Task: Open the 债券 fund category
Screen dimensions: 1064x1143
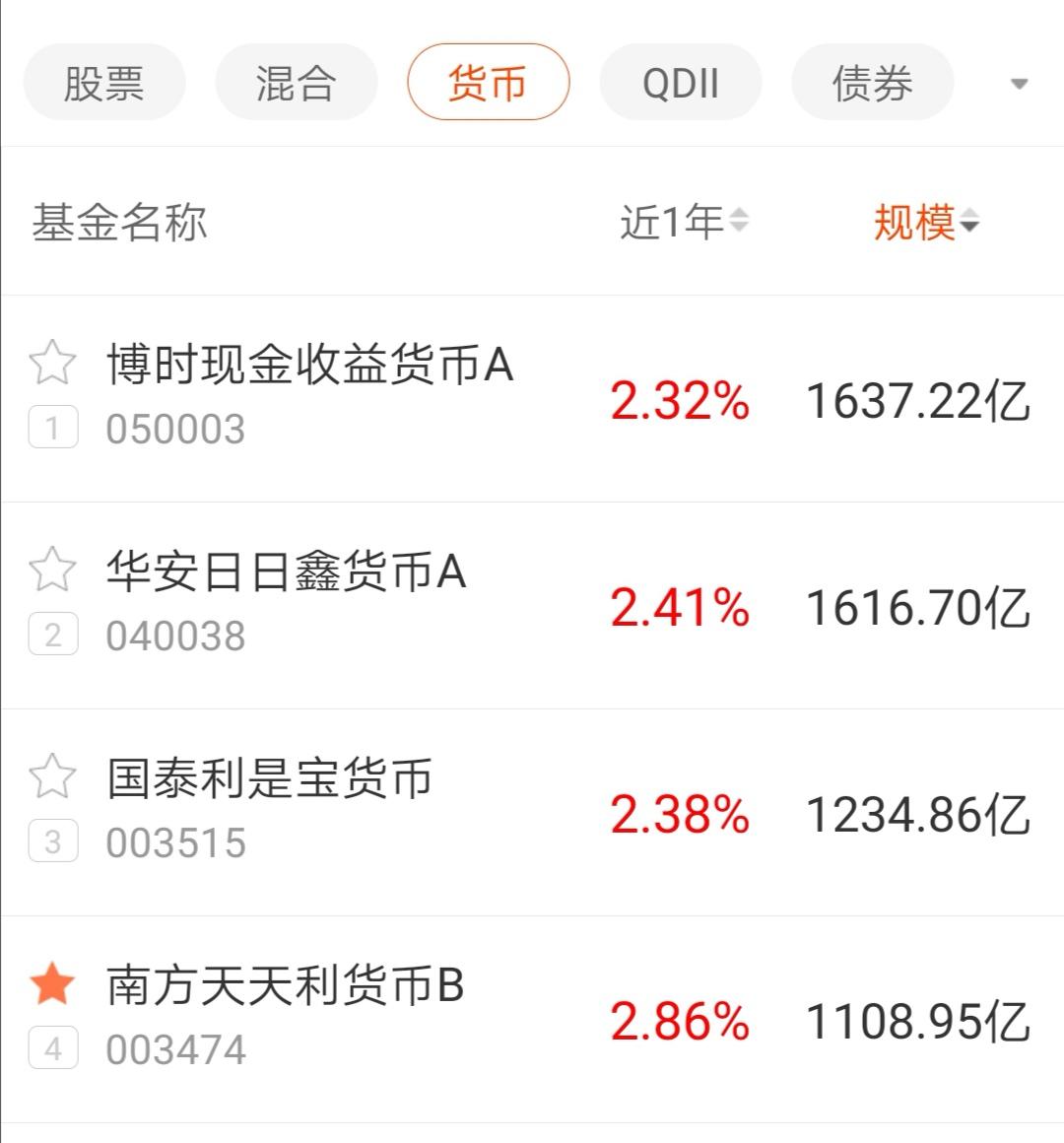Action: click(872, 83)
